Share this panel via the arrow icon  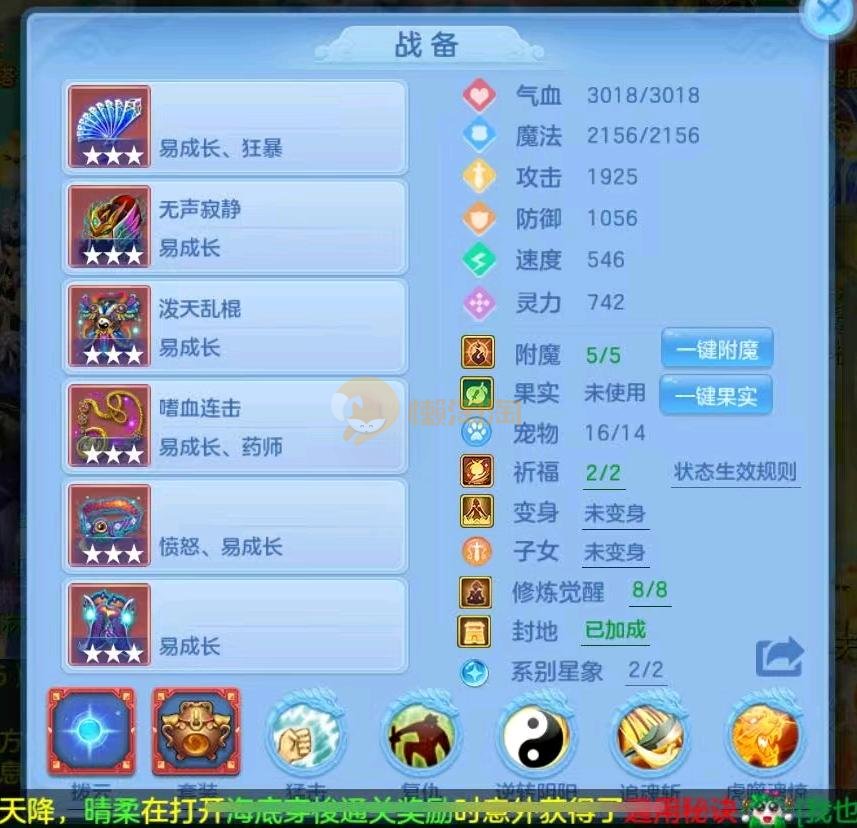coord(780,657)
